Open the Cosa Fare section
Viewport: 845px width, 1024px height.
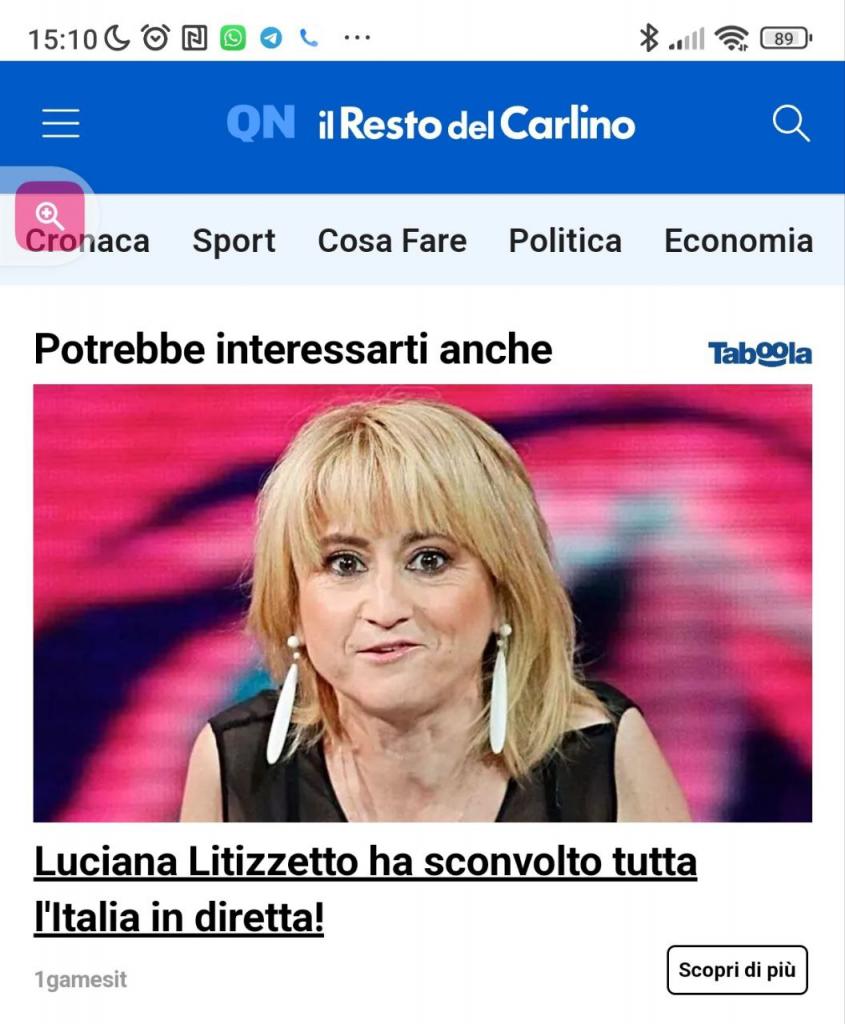pos(392,241)
